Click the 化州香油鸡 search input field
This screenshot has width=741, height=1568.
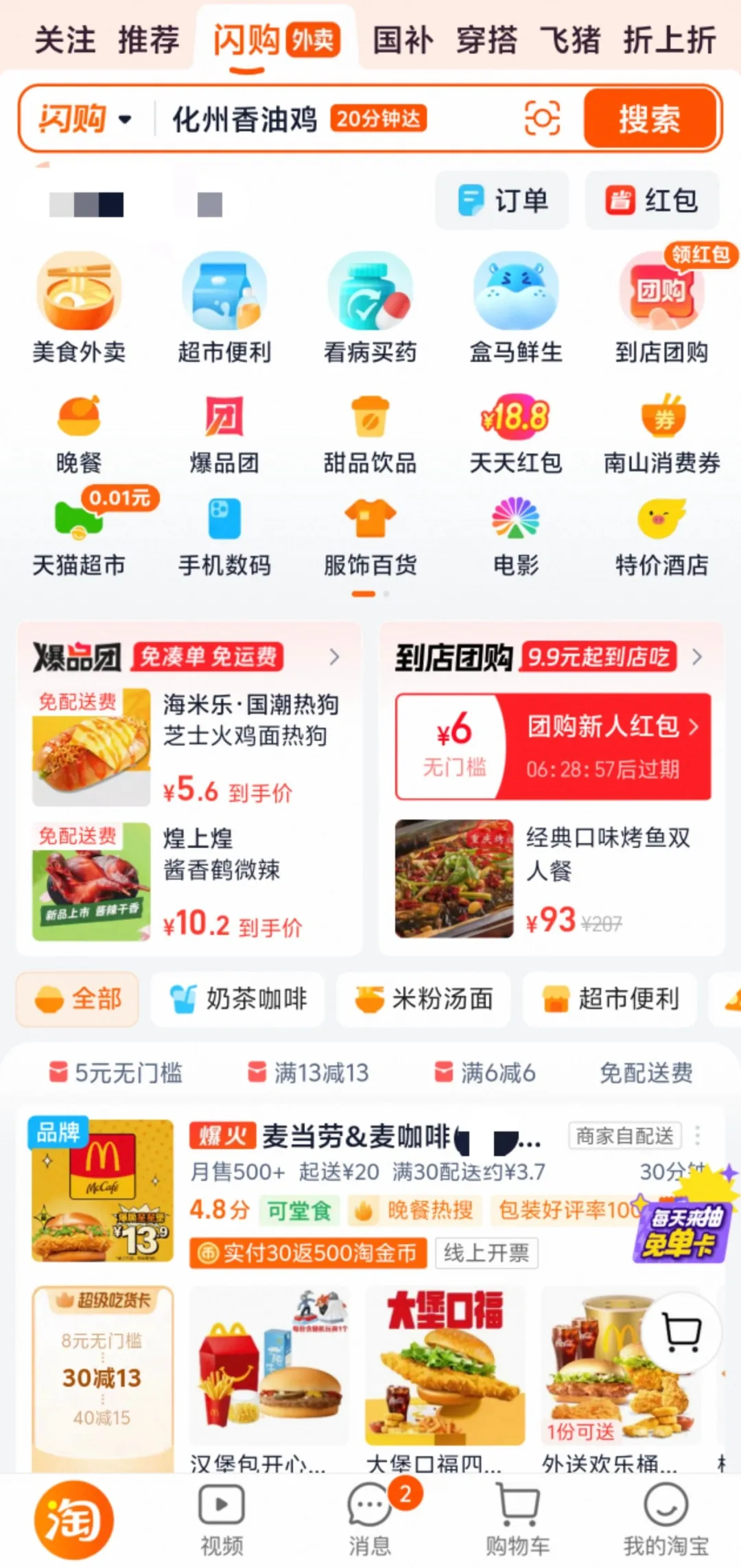click(247, 118)
